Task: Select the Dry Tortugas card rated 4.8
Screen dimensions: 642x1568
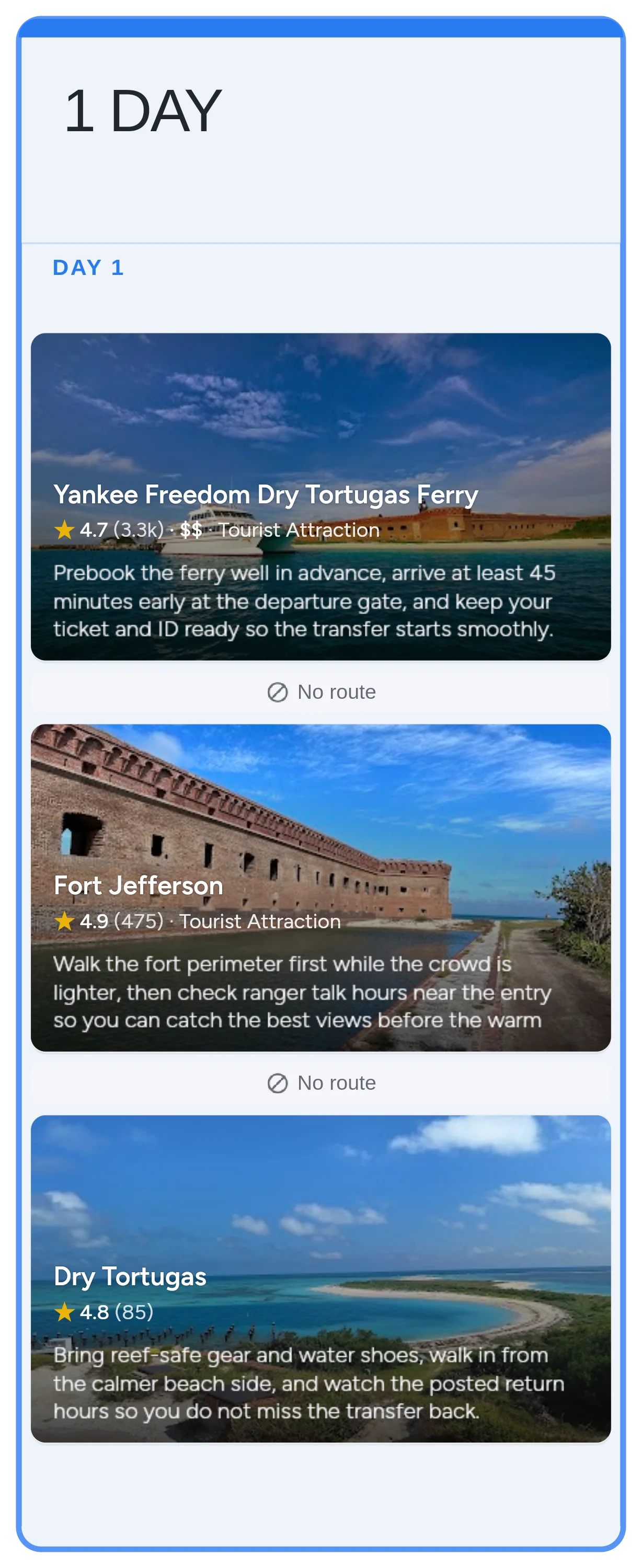Action: pyautogui.click(x=320, y=1278)
